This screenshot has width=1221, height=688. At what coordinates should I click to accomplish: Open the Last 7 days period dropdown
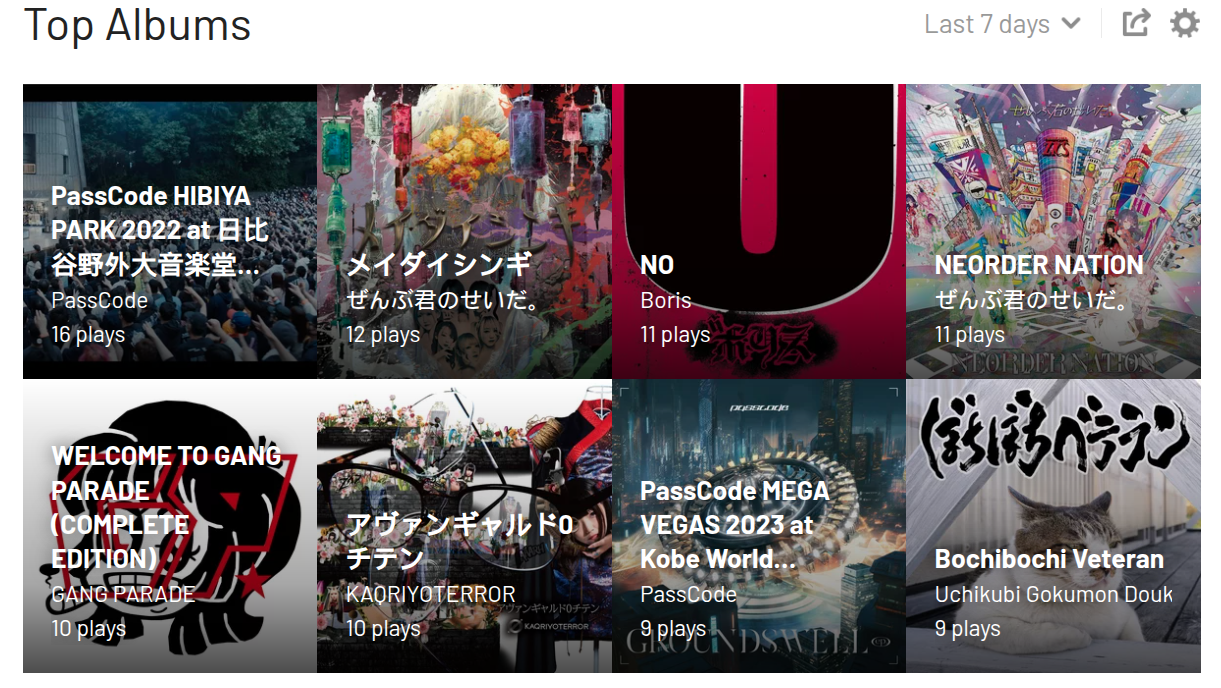coord(1002,24)
